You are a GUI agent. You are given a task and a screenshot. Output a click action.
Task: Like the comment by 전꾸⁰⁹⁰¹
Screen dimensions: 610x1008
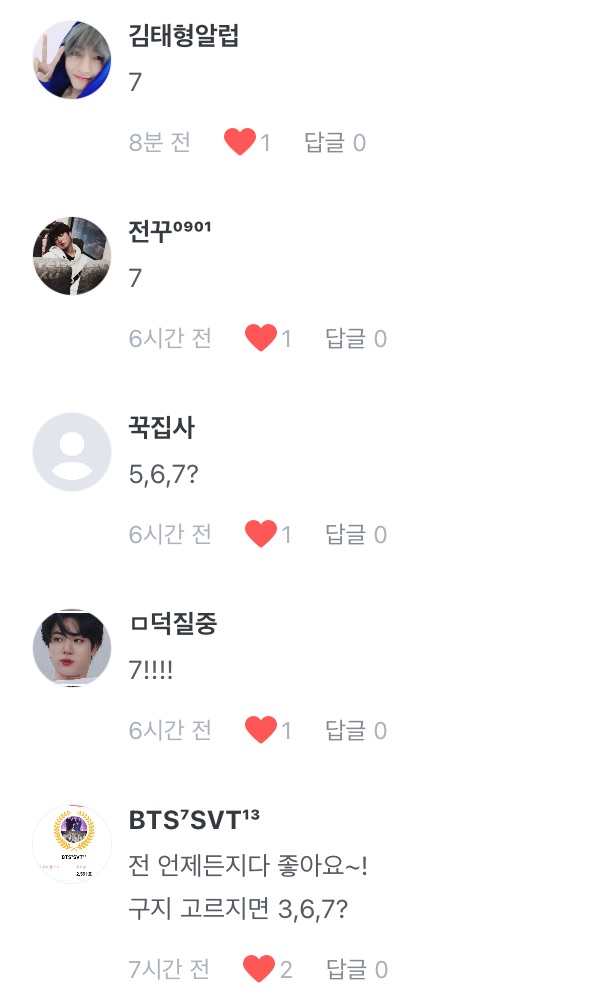click(x=261, y=339)
